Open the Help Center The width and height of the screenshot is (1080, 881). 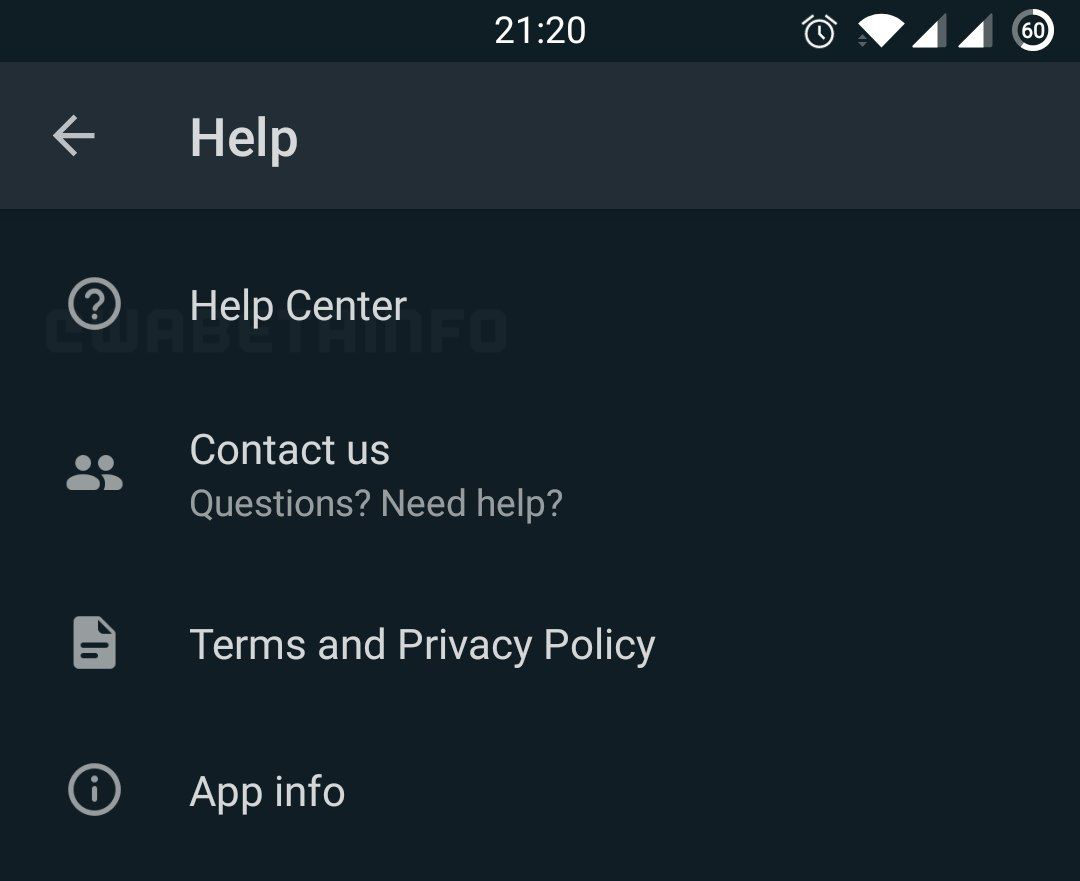click(298, 305)
